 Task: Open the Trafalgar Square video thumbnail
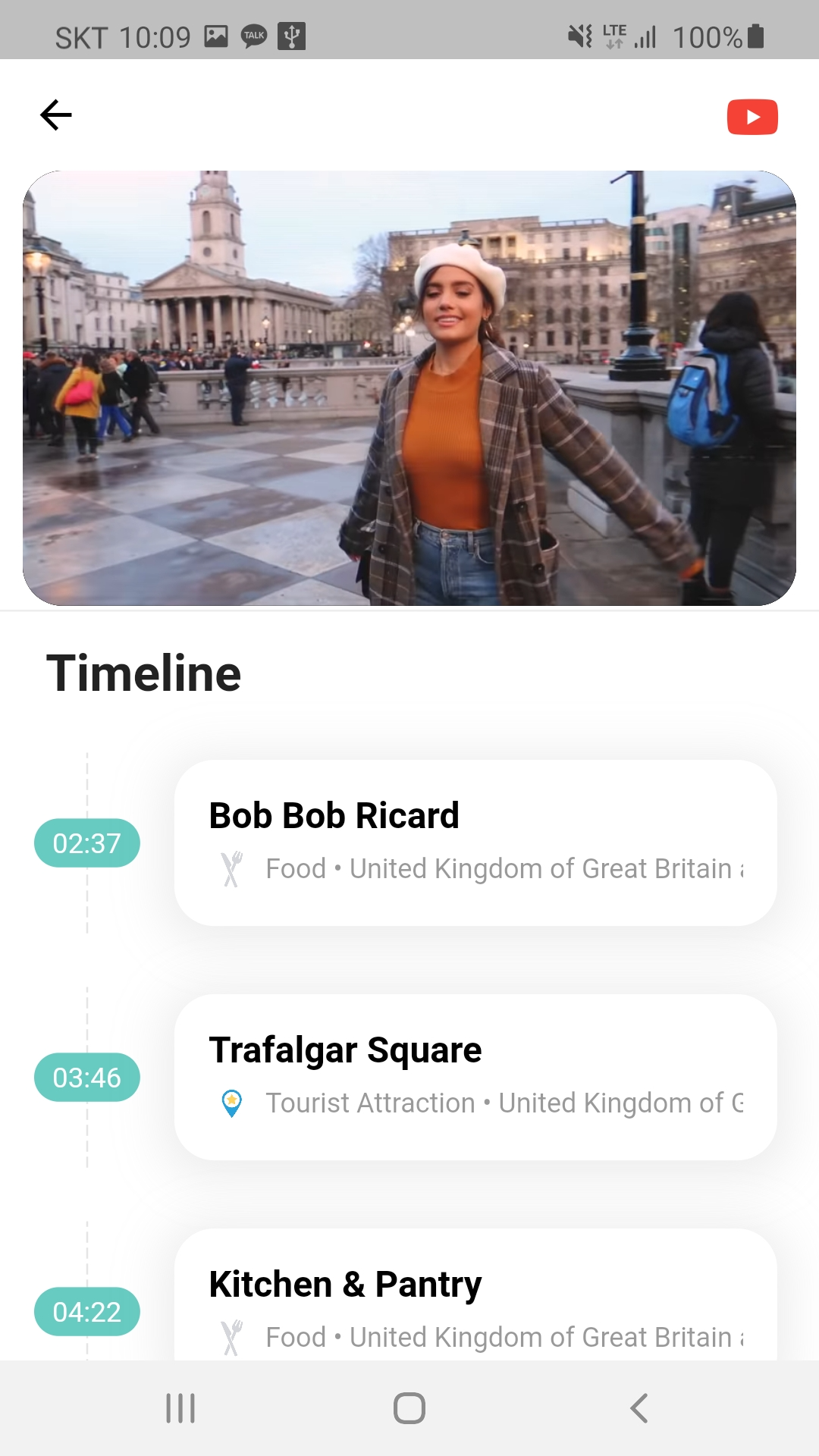click(409, 388)
